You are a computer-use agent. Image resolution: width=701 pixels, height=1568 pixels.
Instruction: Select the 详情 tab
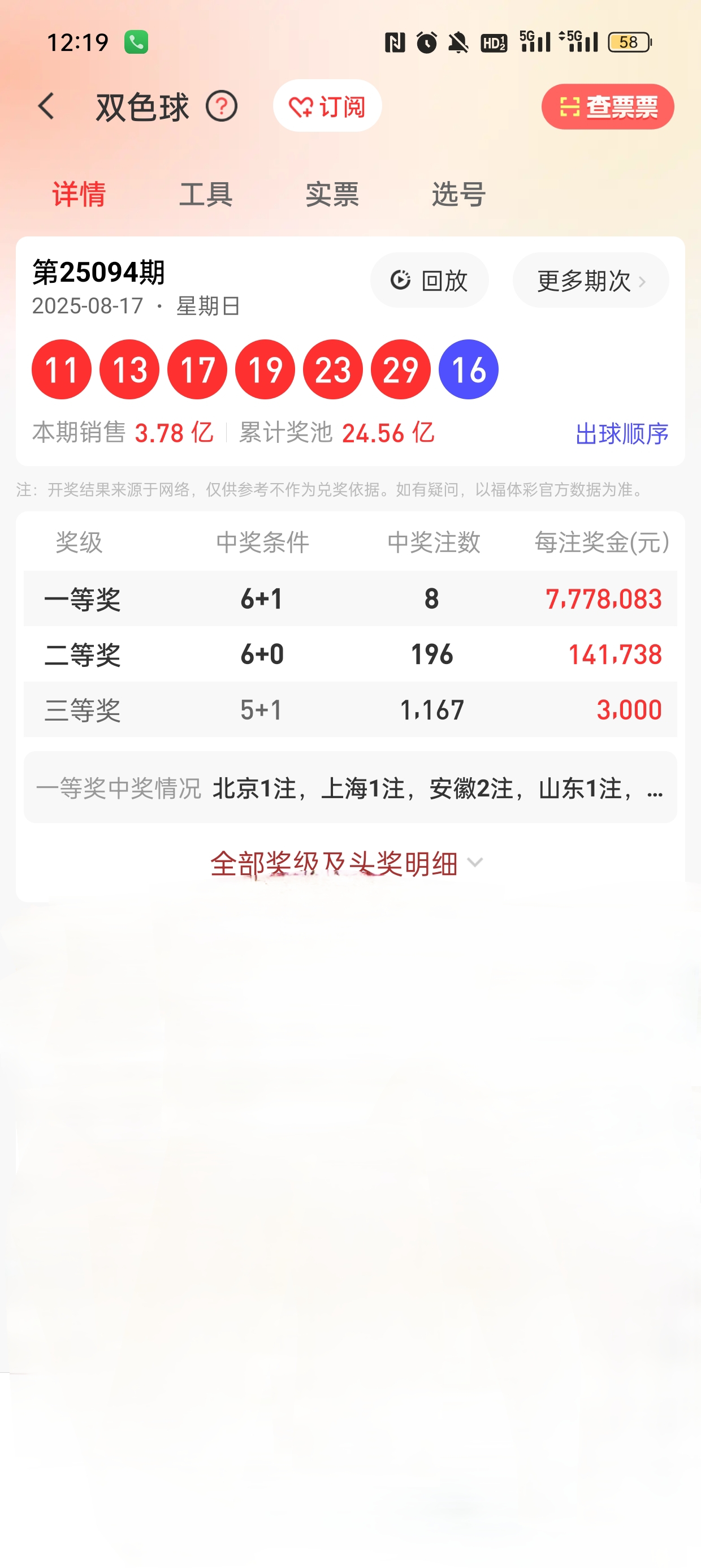(79, 195)
